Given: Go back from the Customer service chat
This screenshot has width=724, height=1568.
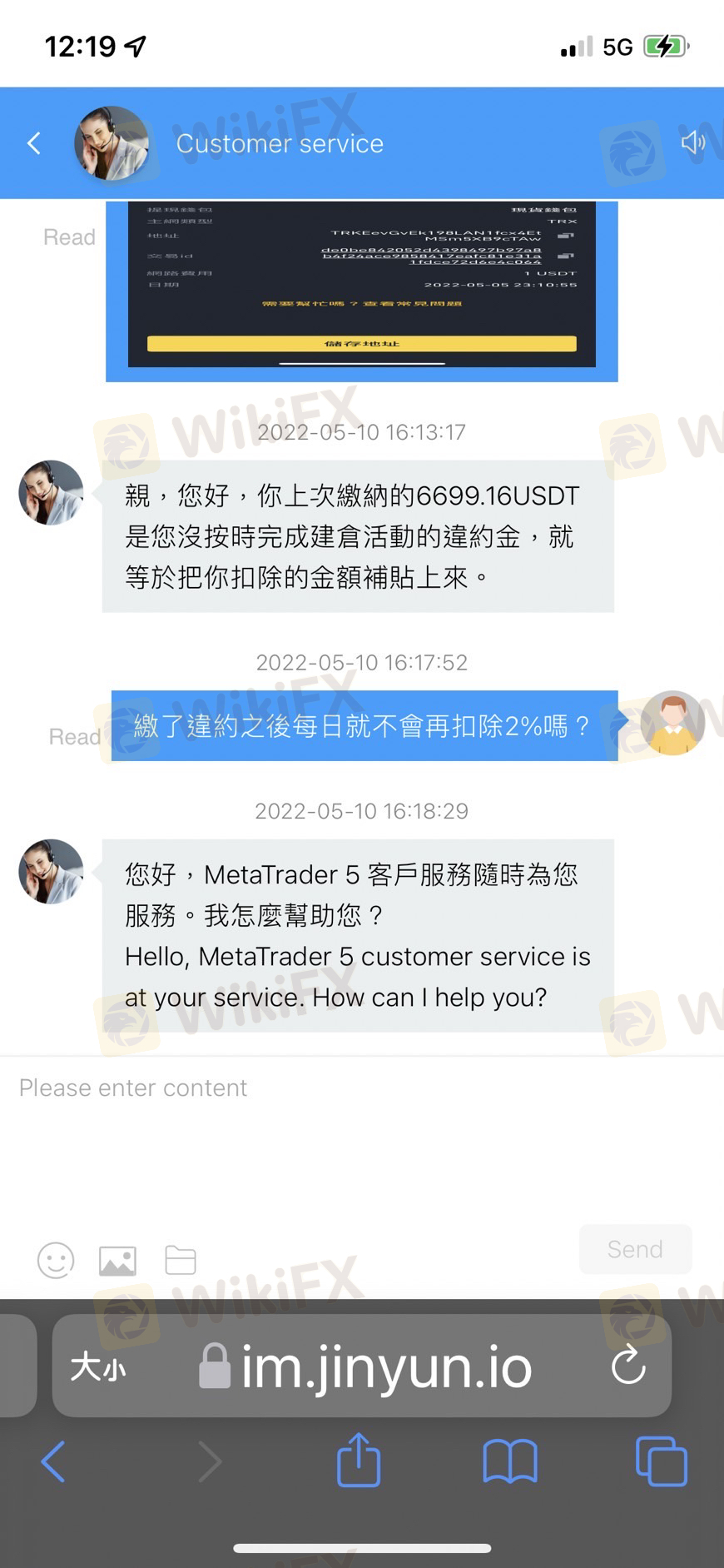Looking at the screenshot, I should 34,143.
